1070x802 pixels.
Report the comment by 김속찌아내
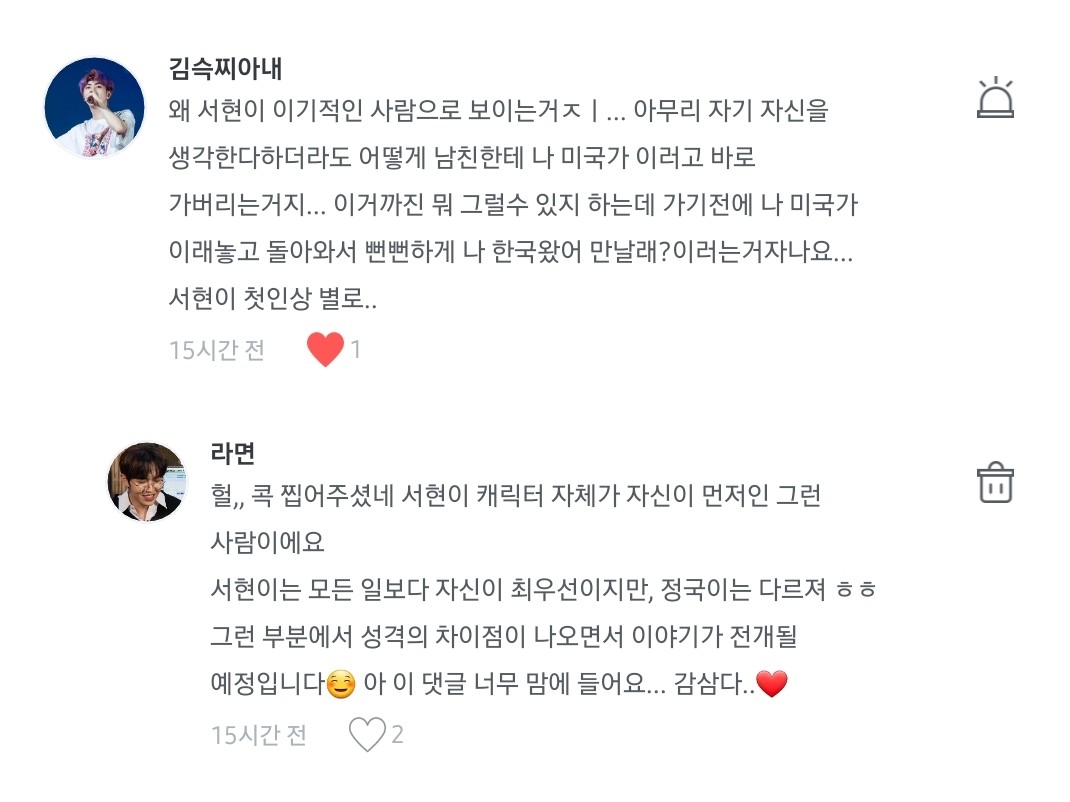click(x=995, y=98)
